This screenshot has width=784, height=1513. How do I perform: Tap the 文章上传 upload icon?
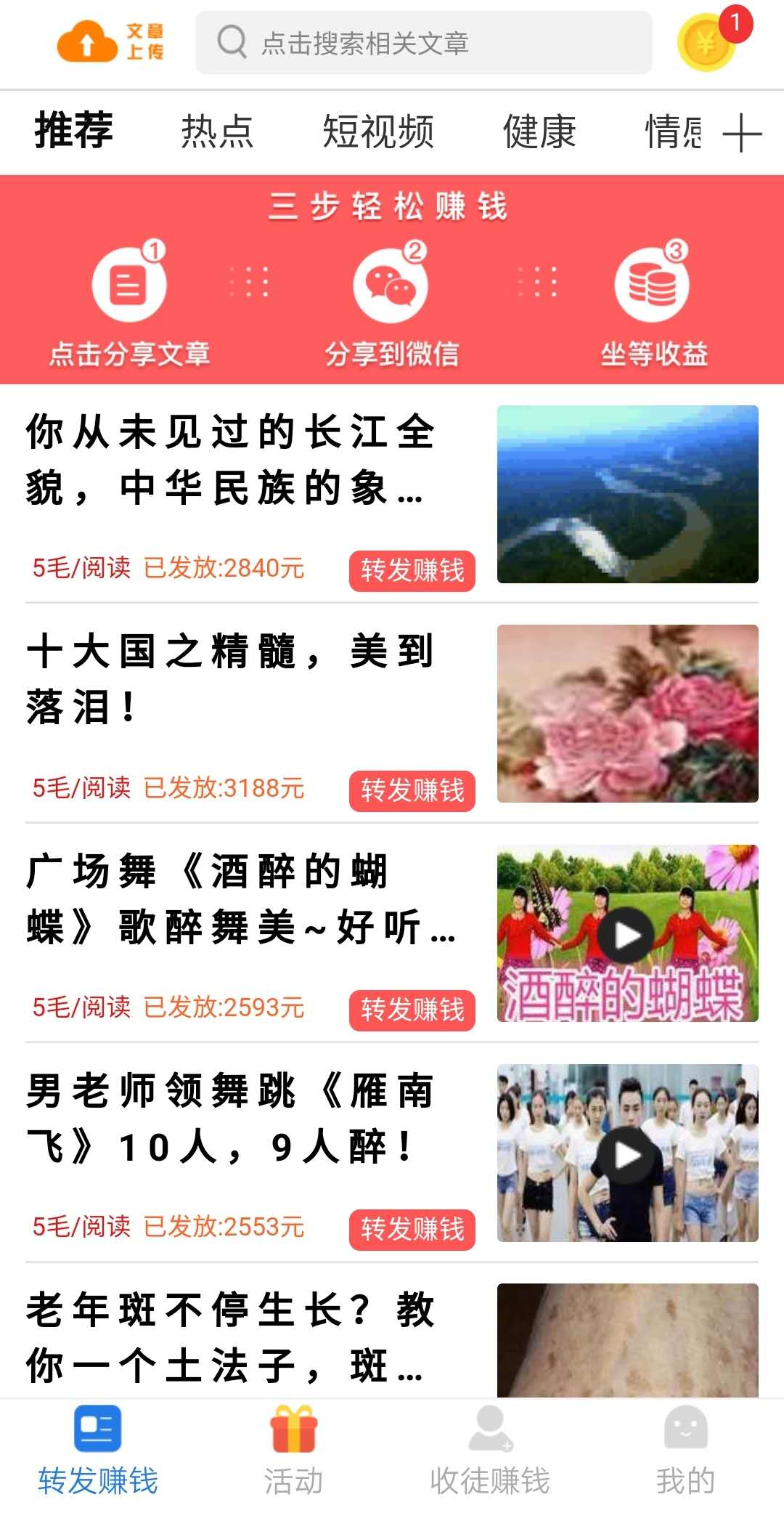click(x=110, y=41)
